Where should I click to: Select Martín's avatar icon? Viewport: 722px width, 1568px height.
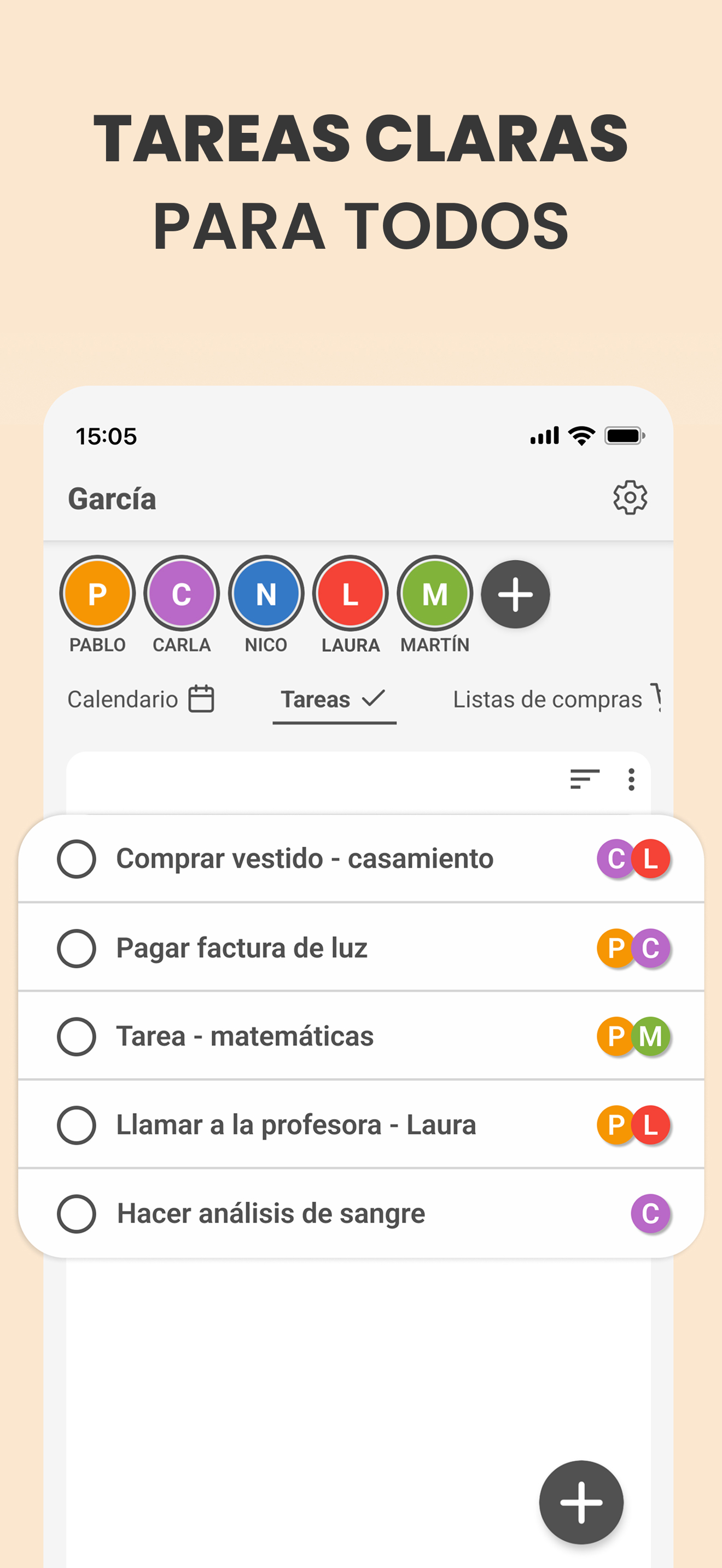435,595
